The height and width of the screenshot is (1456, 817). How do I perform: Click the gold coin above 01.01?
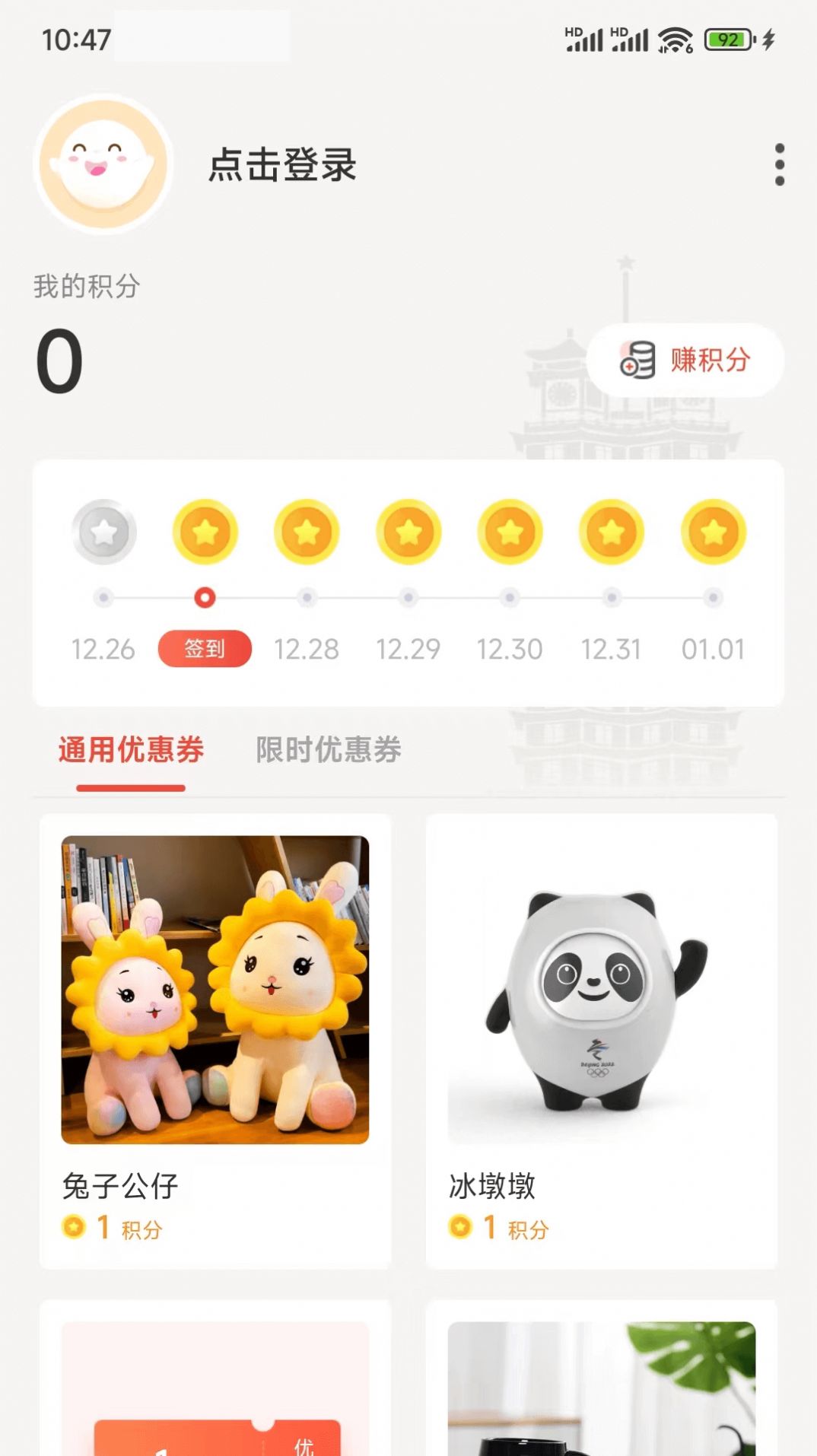point(711,533)
